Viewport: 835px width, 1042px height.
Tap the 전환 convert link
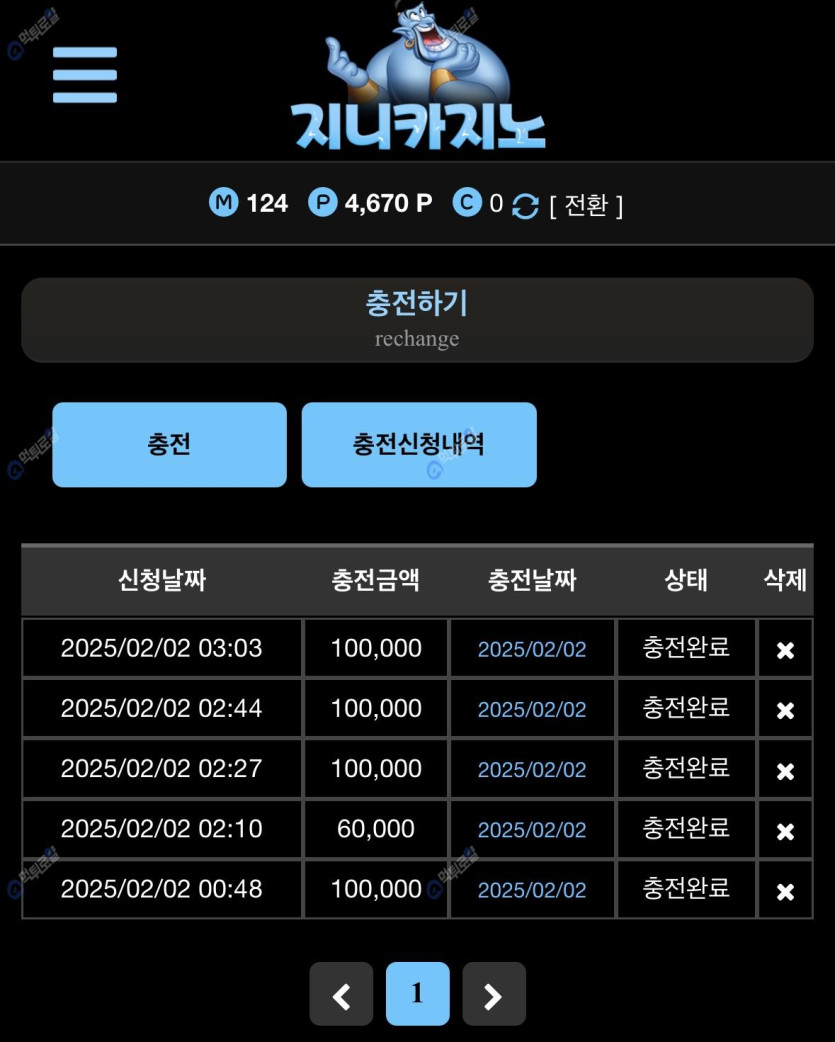pyautogui.click(x=586, y=206)
